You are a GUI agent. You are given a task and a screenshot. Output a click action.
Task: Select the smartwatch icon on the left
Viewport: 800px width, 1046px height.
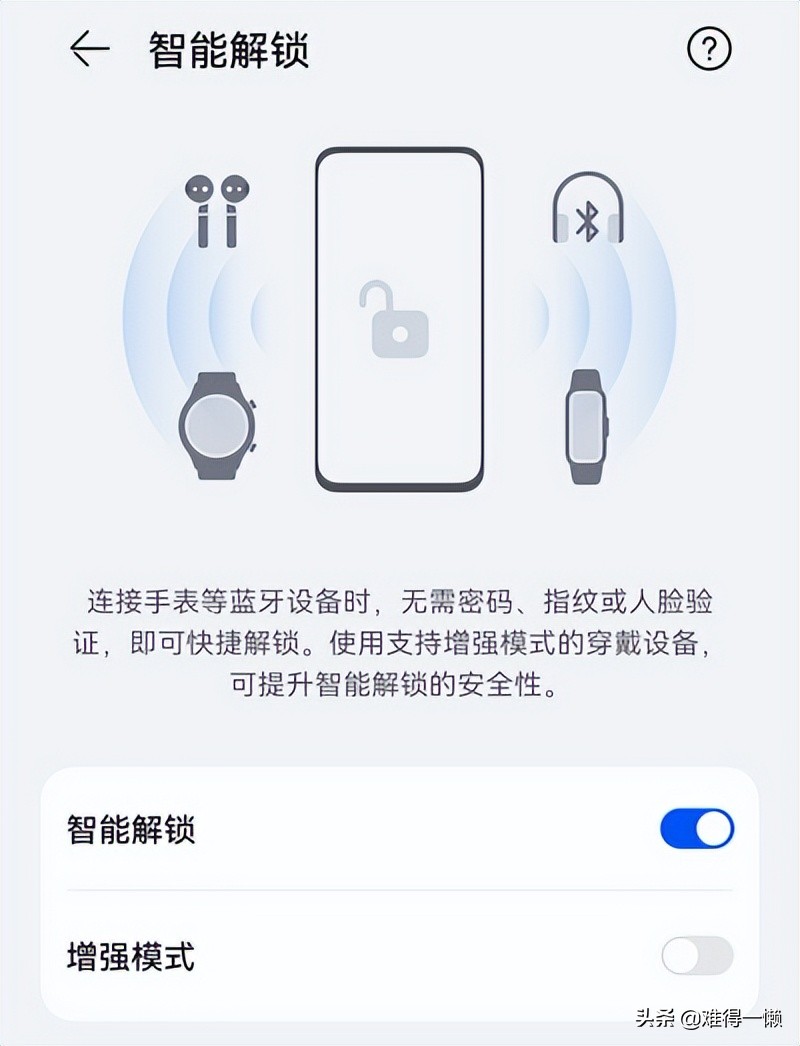[x=218, y=425]
